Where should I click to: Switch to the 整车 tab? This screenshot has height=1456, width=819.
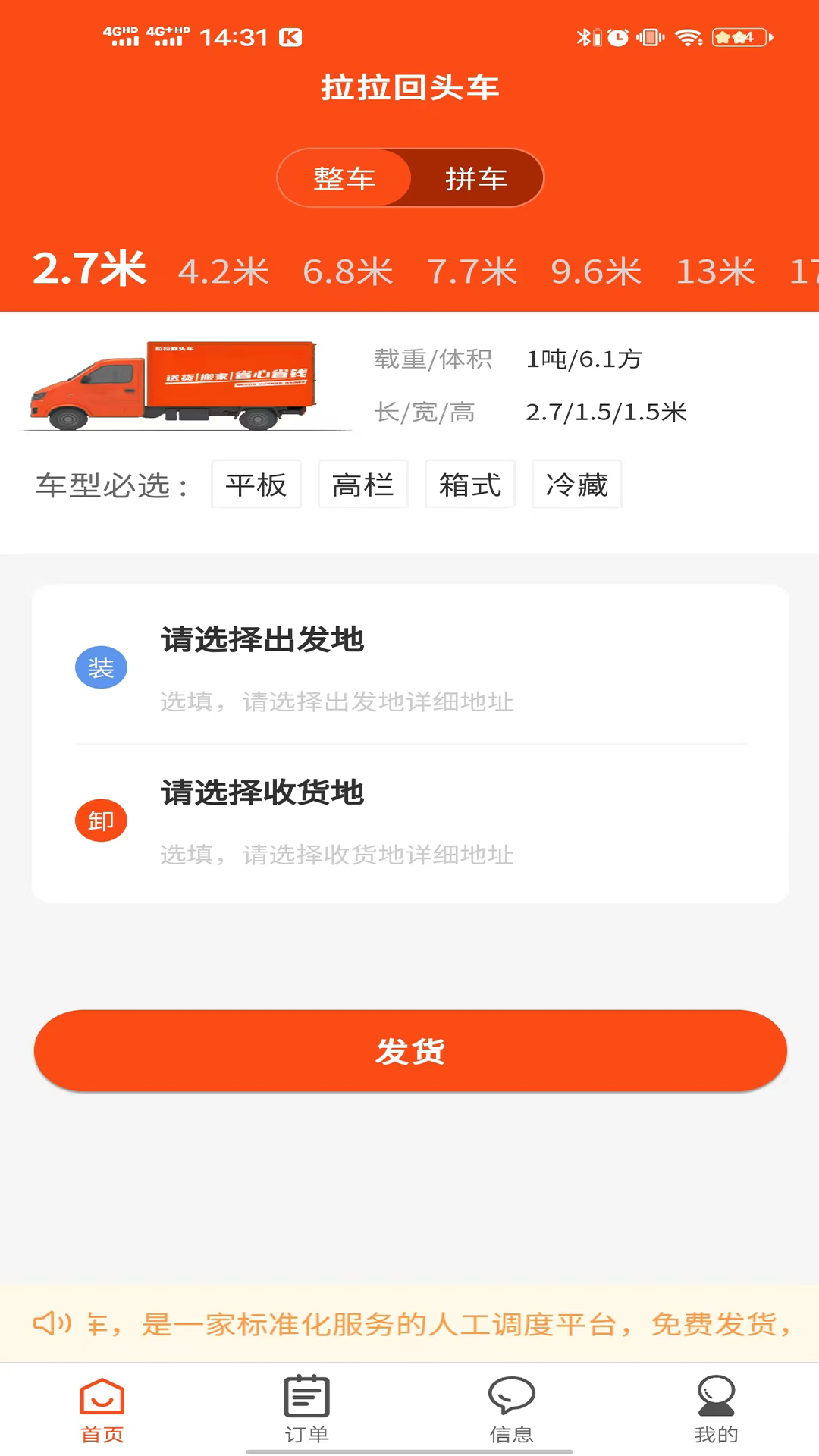[344, 177]
